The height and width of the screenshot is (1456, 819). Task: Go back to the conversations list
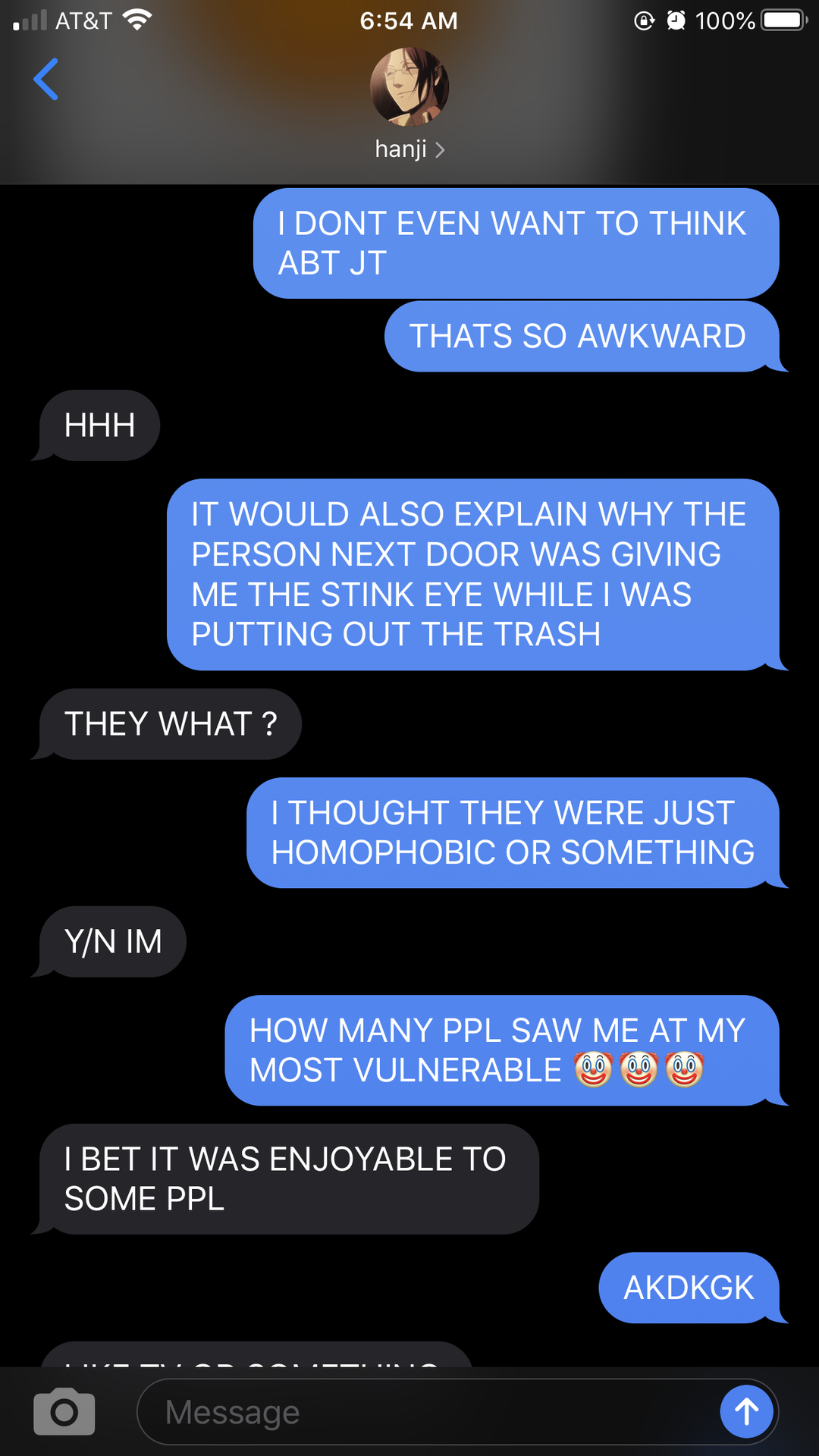coord(46,79)
